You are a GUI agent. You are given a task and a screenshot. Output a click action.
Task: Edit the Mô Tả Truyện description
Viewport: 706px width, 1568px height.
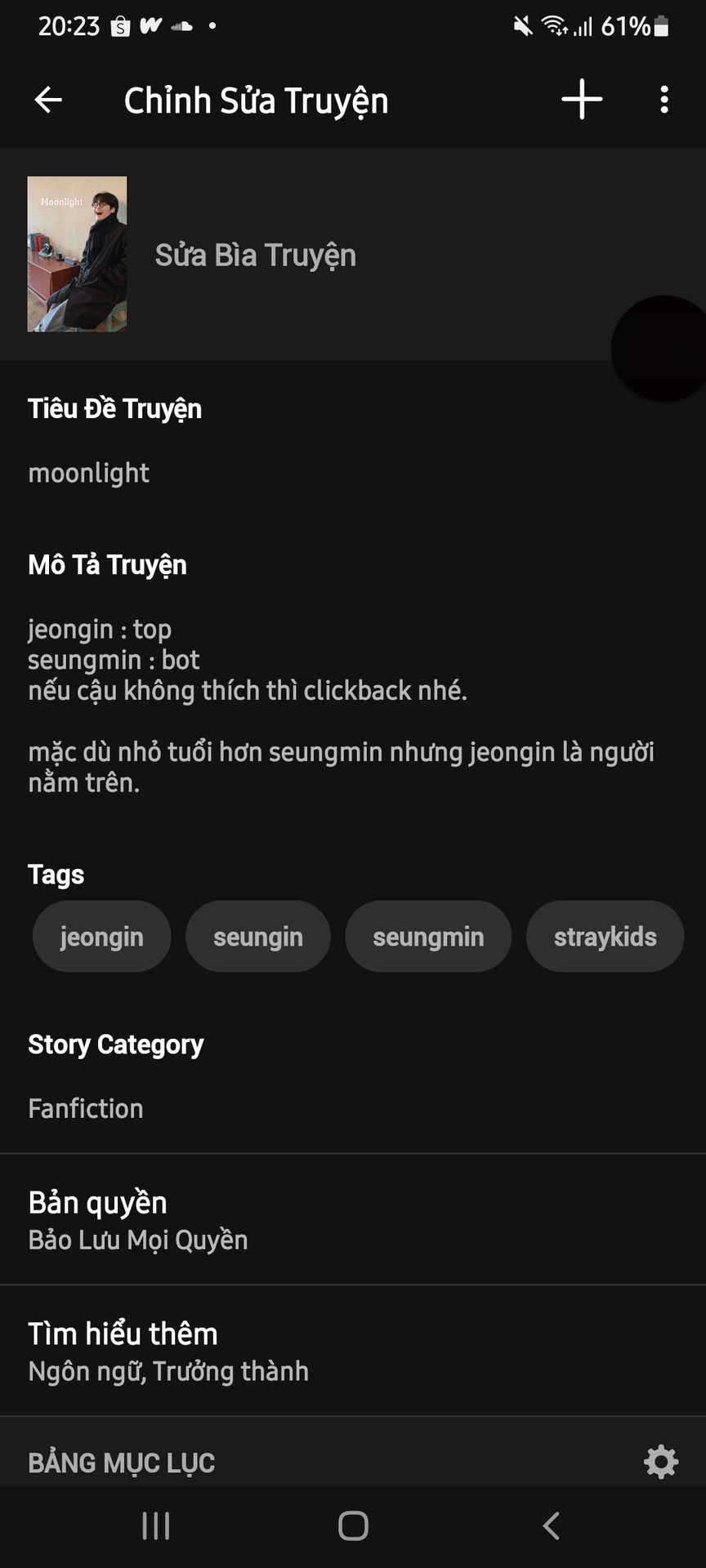[x=340, y=705]
